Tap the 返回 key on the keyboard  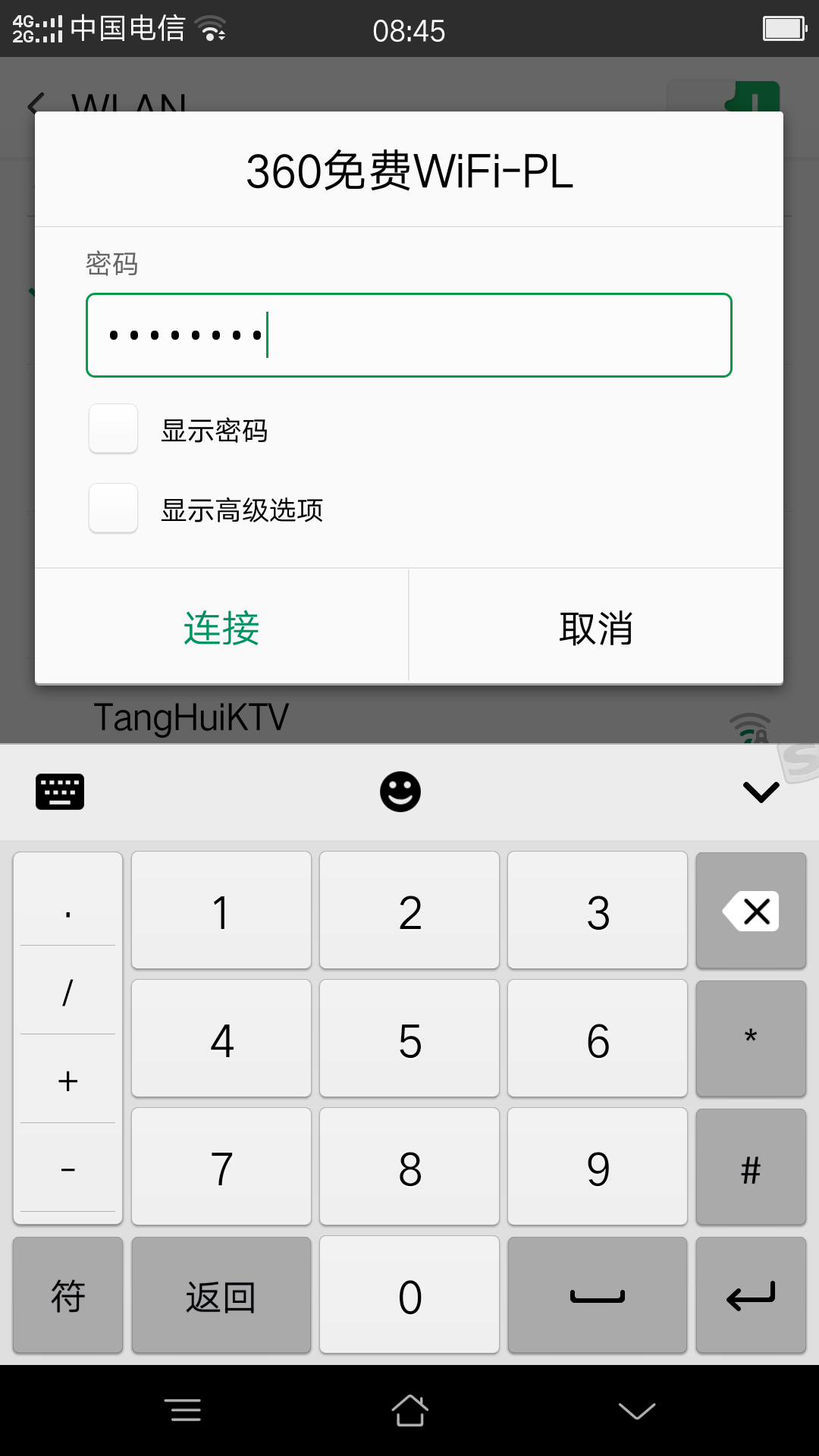tap(221, 1295)
